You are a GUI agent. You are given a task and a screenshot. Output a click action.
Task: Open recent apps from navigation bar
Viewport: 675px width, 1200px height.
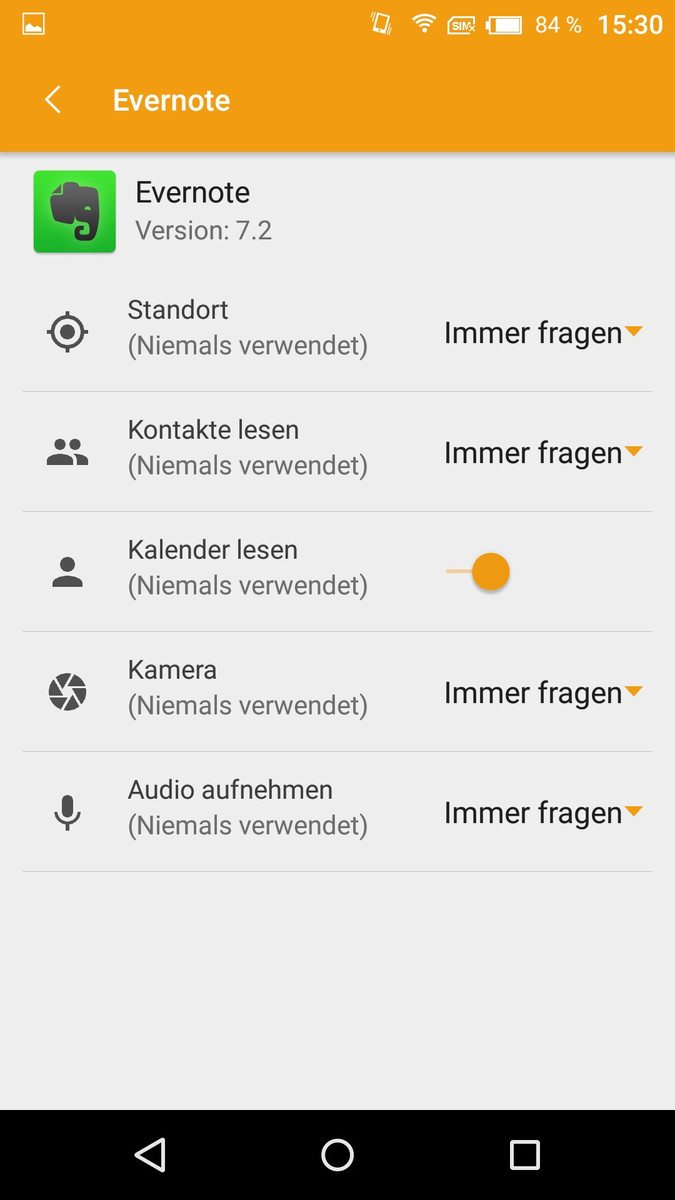point(524,1155)
